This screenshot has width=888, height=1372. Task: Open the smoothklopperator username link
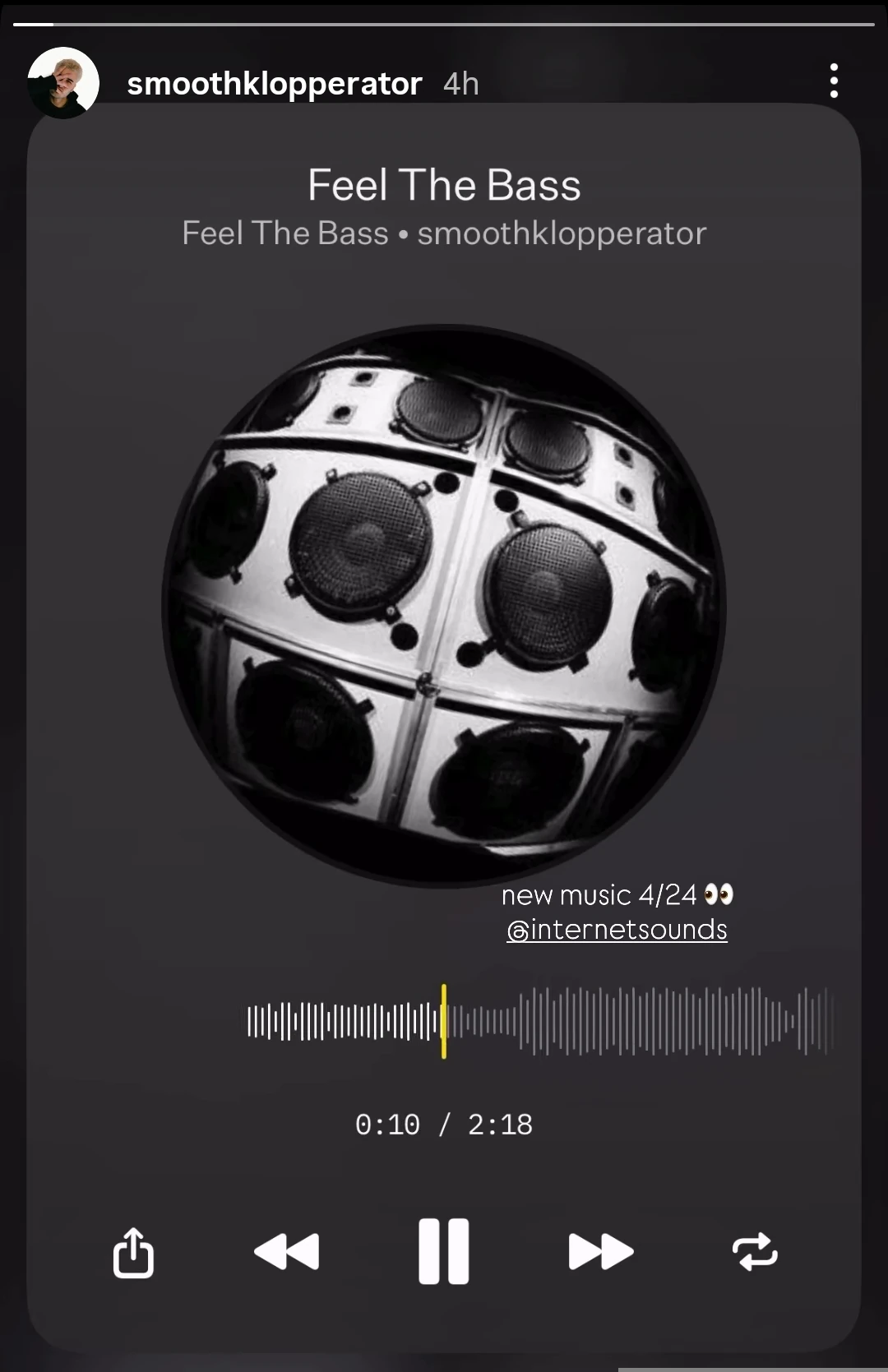274,83
